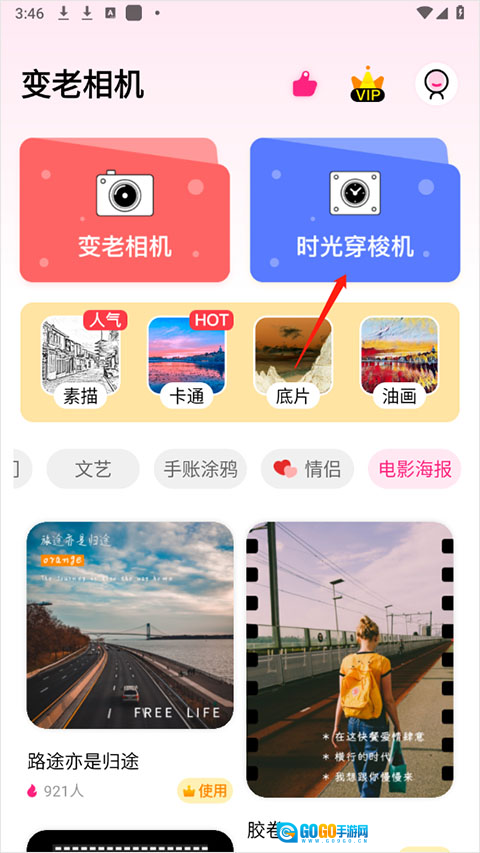Open the blue 时光穿梭机 card
The width and height of the screenshot is (480, 853).
(x=355, y=209)
